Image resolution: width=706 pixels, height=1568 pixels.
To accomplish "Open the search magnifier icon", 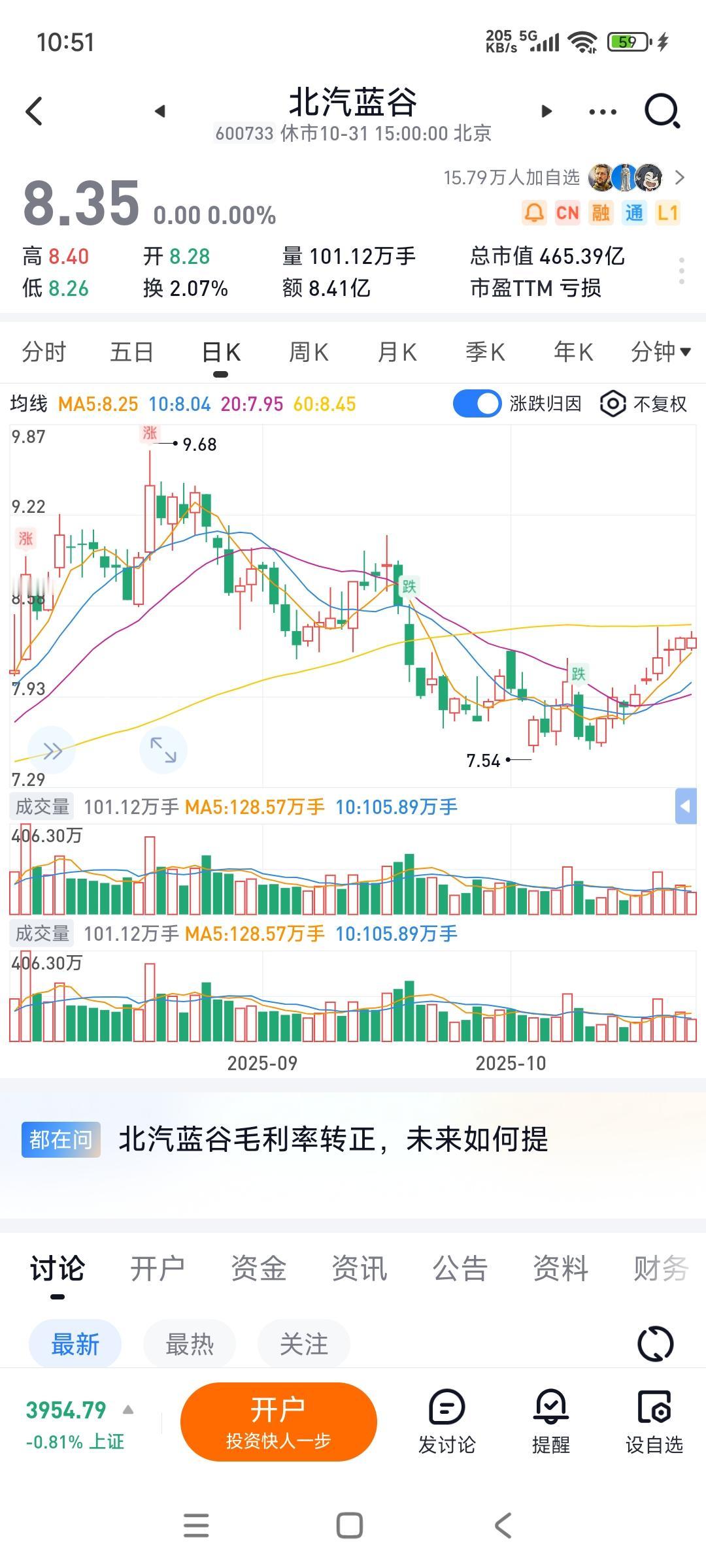I will [x=662, y=111].
